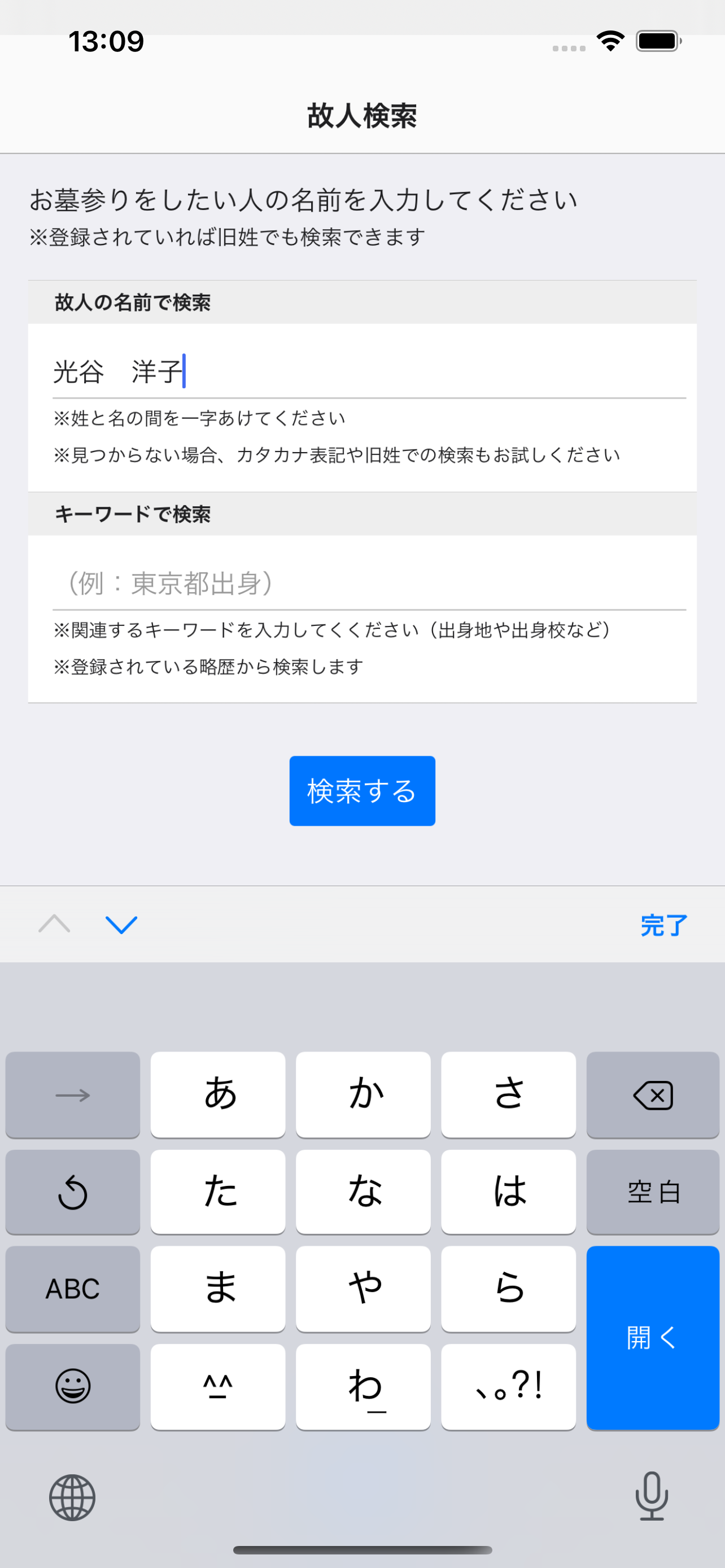This screenshot has width=725, height=1568.
Task: Jump to next field with down chevron
Action: [x=121, y=925]
